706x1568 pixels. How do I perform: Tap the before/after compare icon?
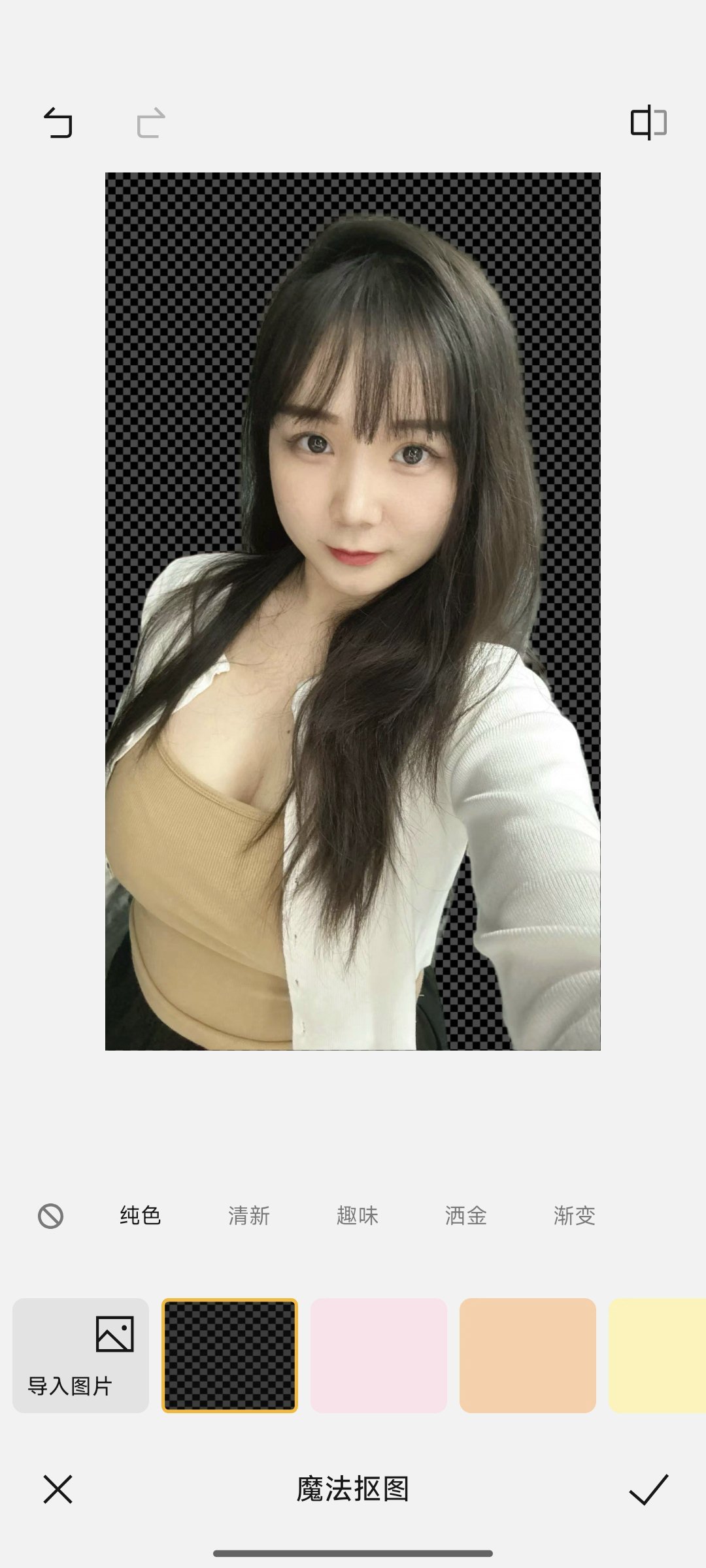(x=648, y=123)
